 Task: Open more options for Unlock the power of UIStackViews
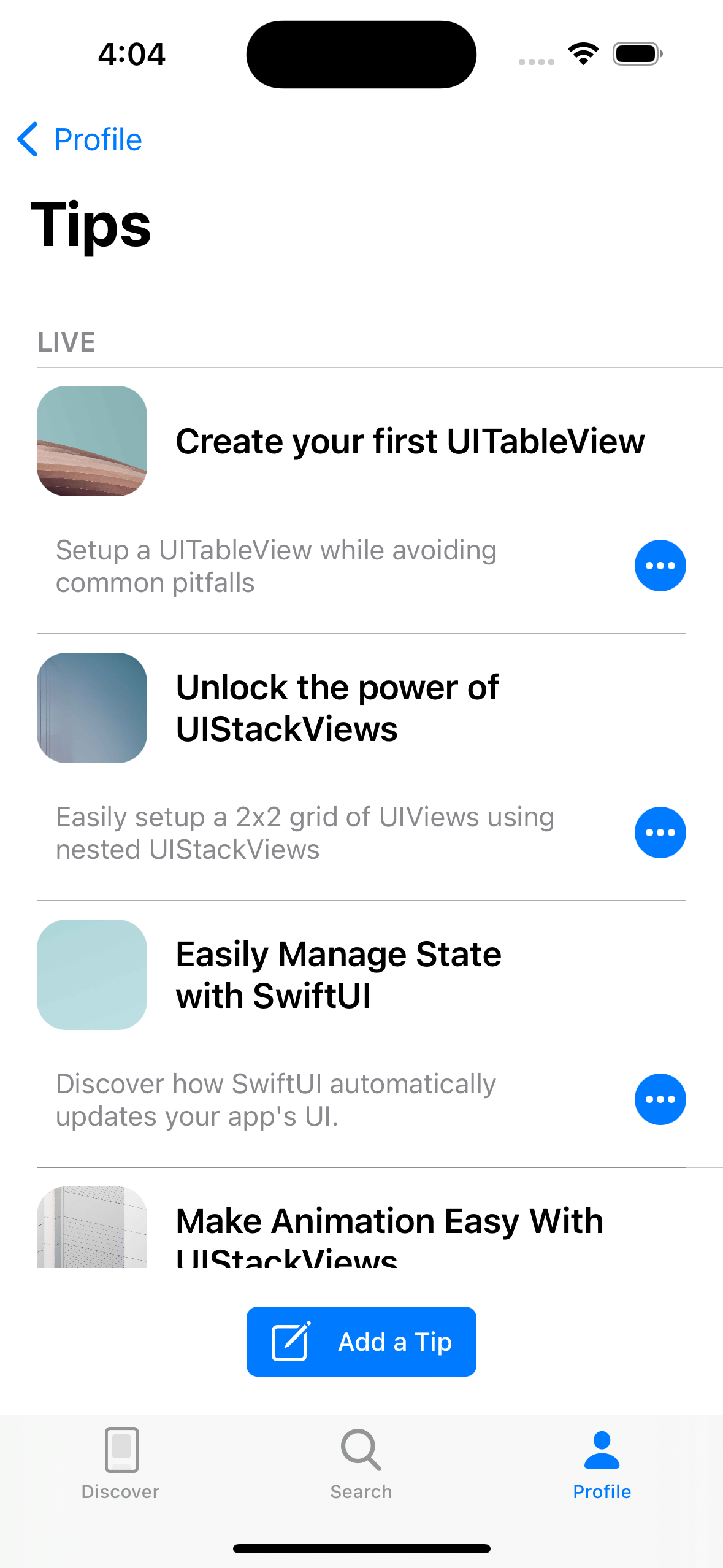click(660, 832)
